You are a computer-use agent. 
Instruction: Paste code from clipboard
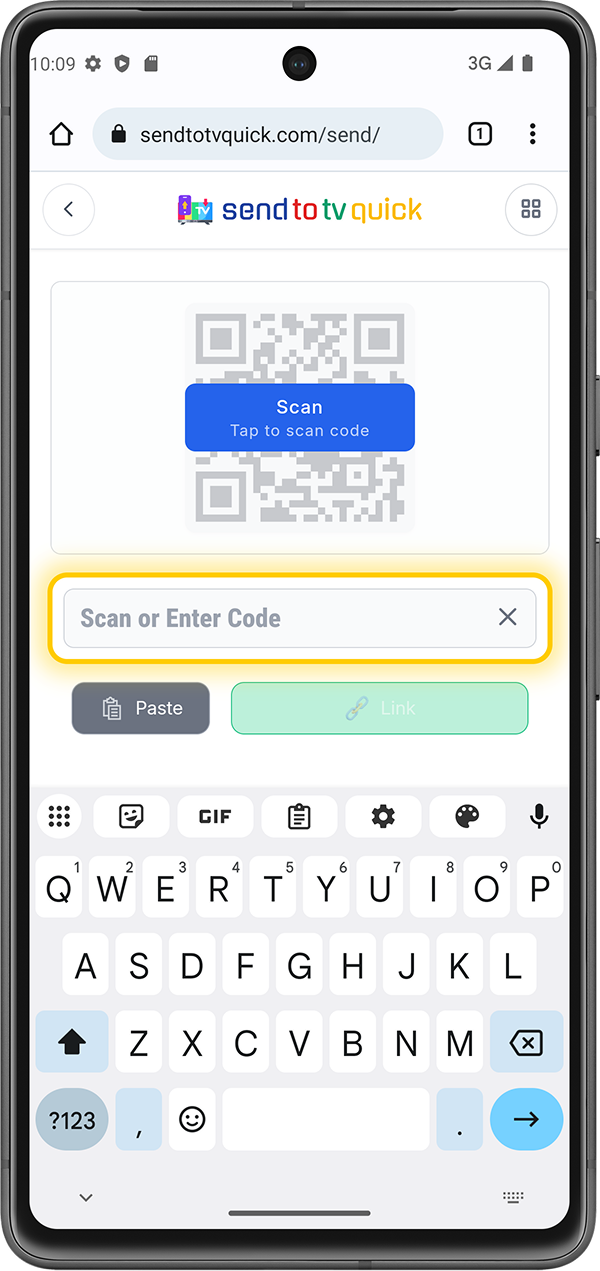(141, 708)
